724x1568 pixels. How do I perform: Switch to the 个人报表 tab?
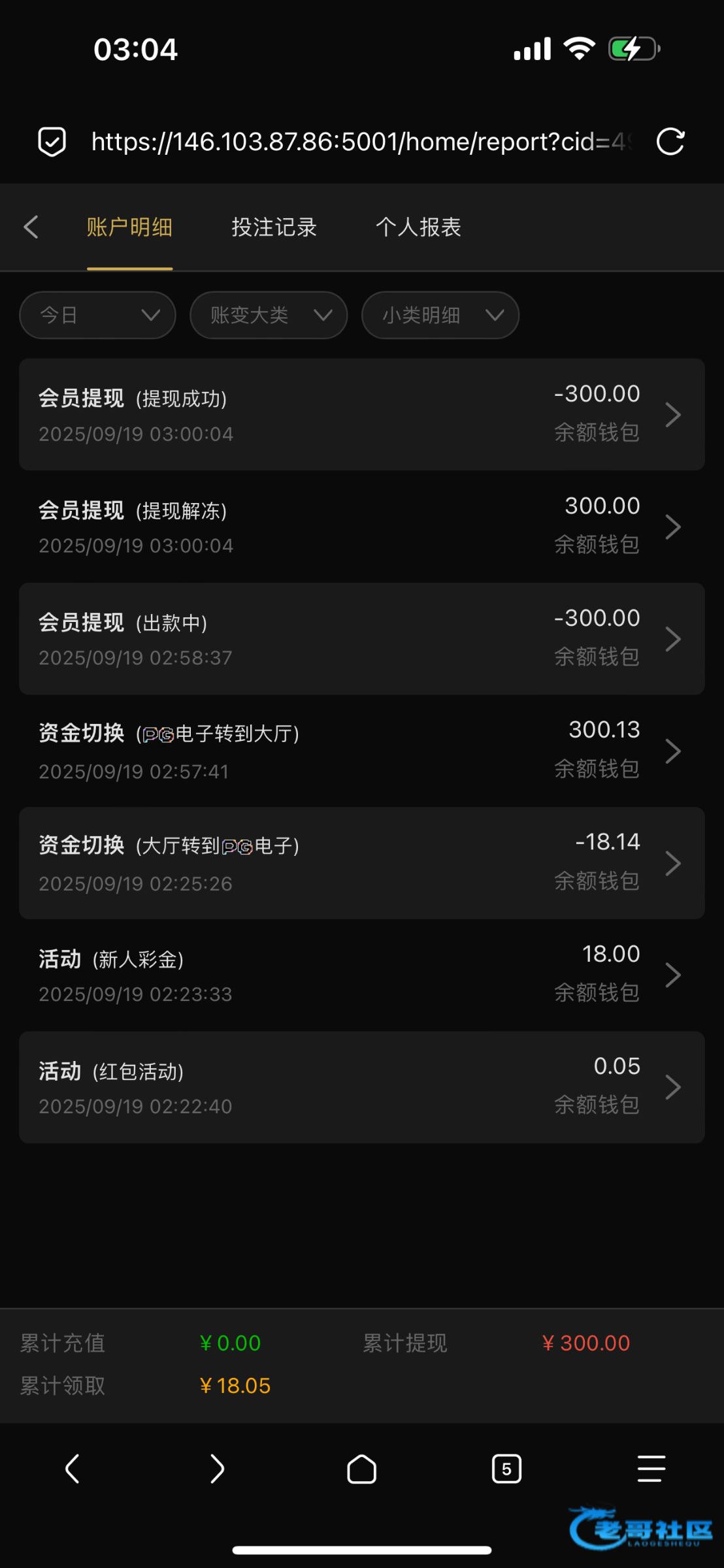pyautogui.click(x=419, y=227)
